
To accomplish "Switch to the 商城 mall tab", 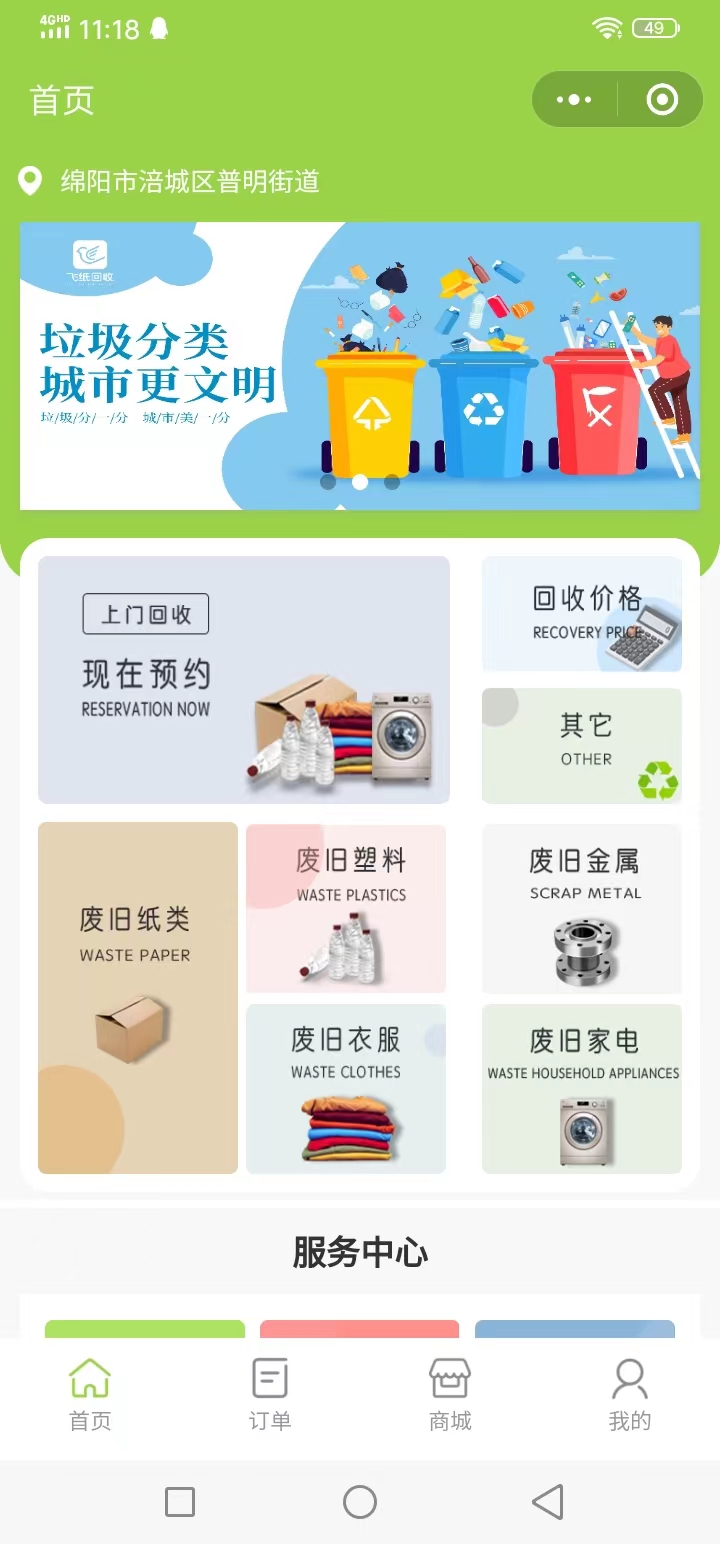I will tap(450, 1394).
